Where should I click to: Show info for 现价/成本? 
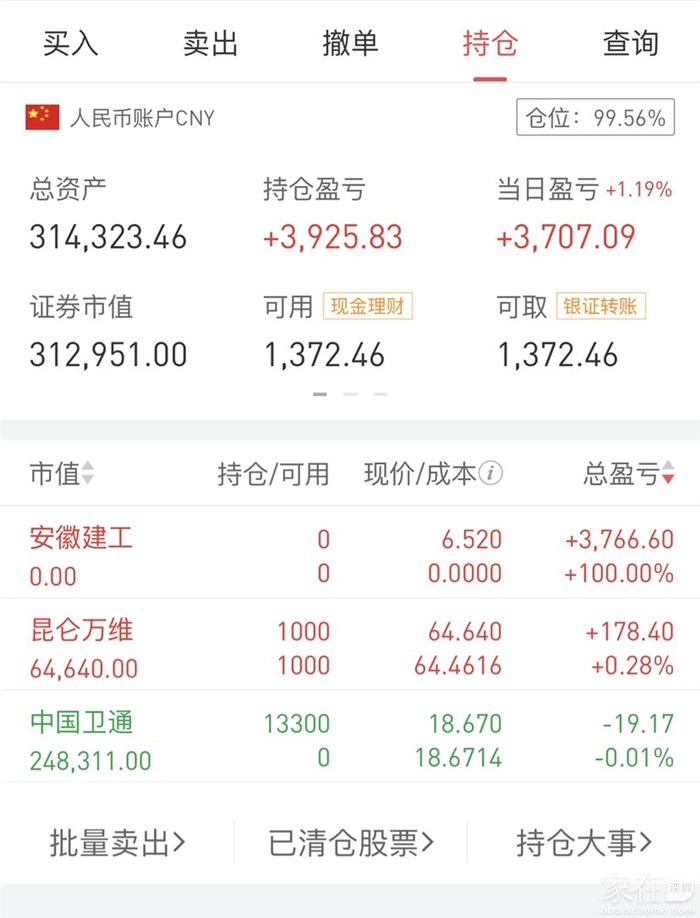[x=490, y=474]
